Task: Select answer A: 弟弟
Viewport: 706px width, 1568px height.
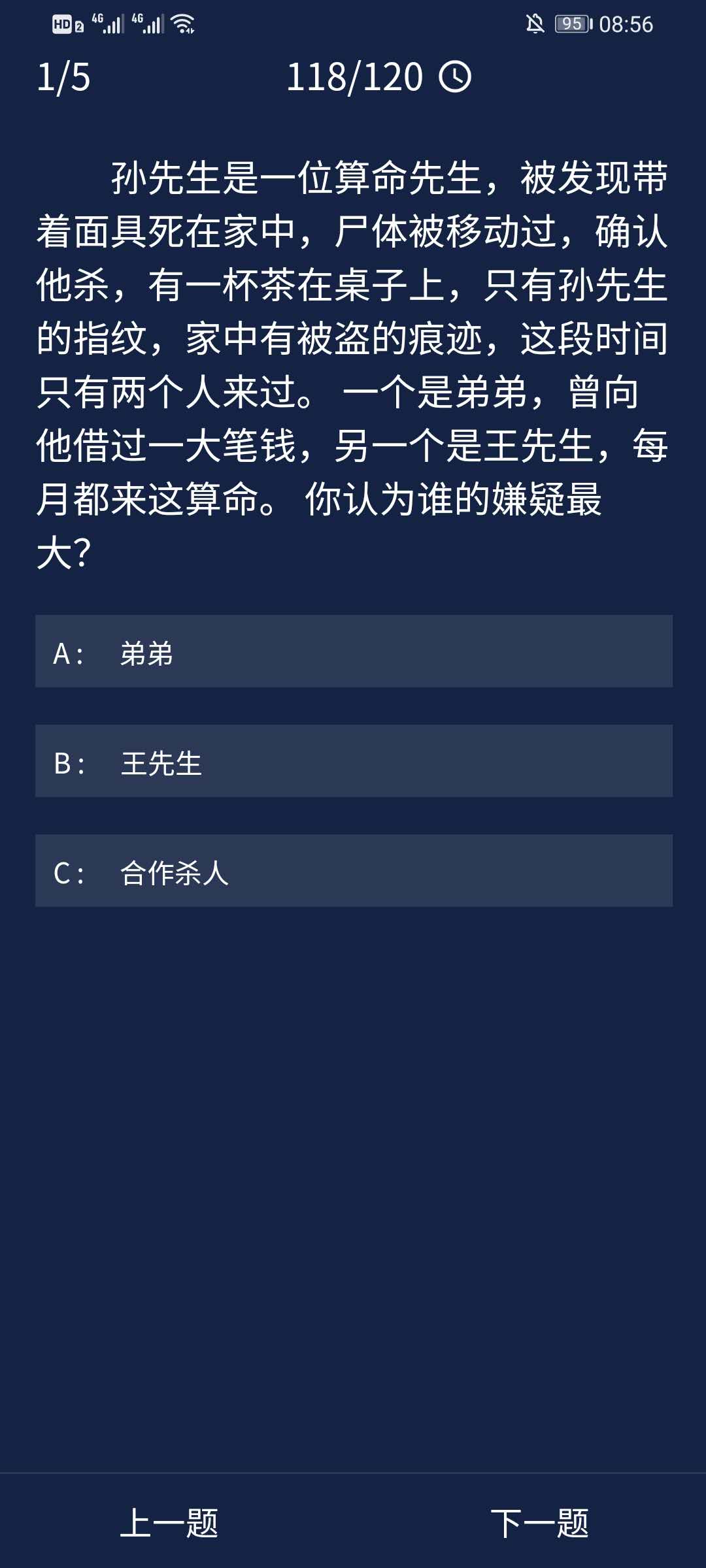Action: pos(353,651)
